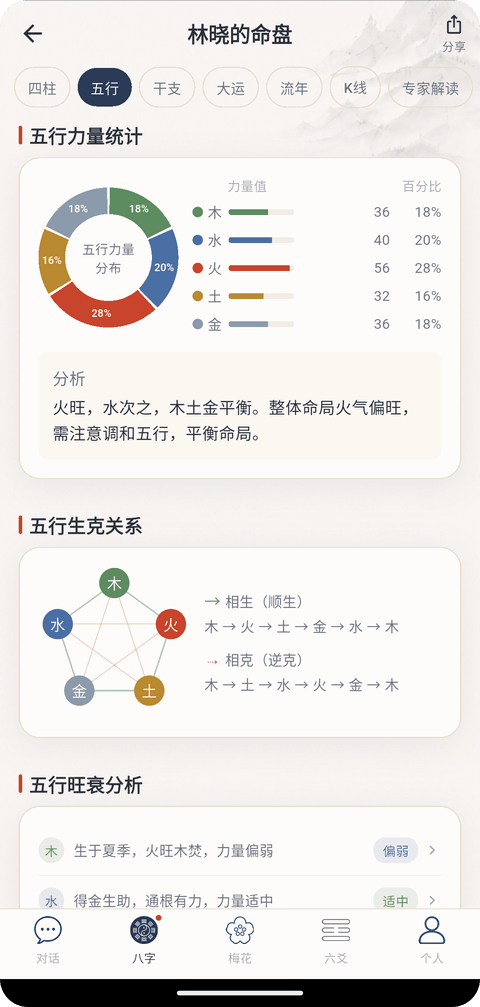Open the 木 analysis row marked 偏弱

coord(240,850)
